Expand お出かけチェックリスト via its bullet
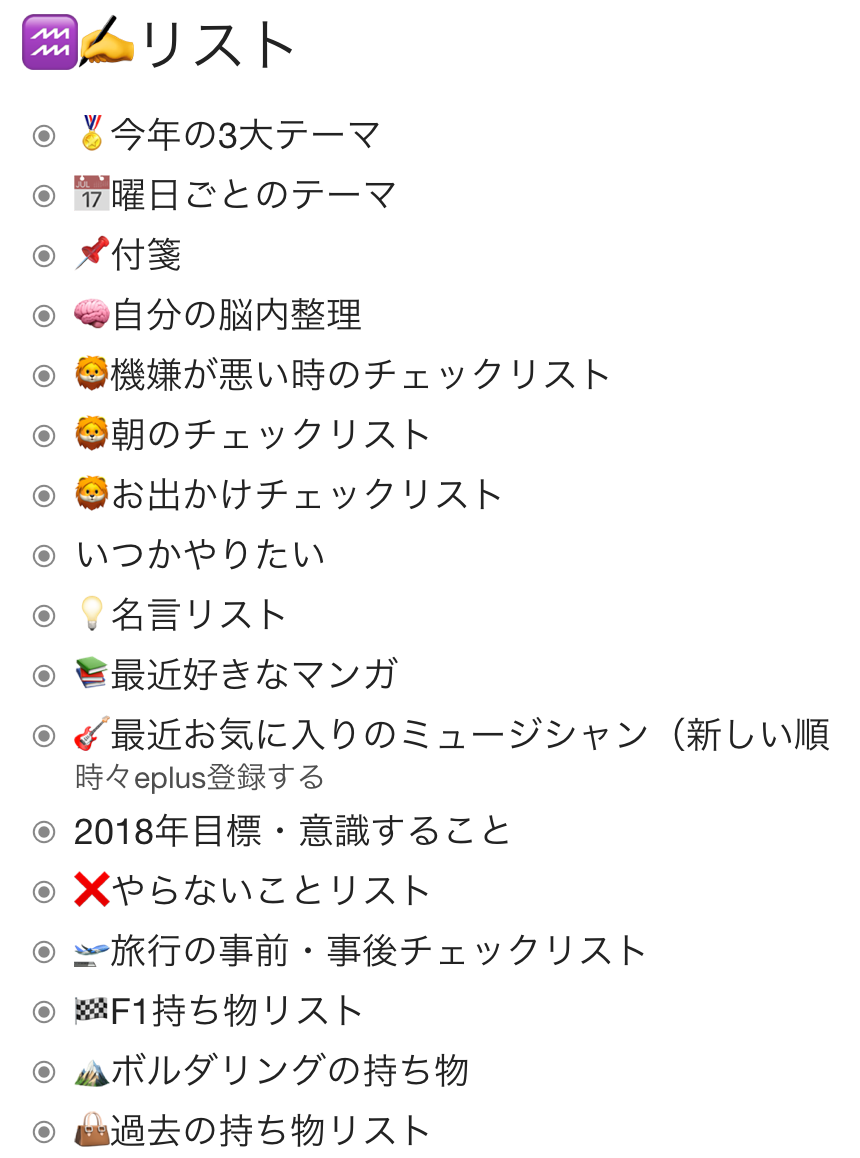Viewport: 860px width, 1158px height. (x=42, y=495)
